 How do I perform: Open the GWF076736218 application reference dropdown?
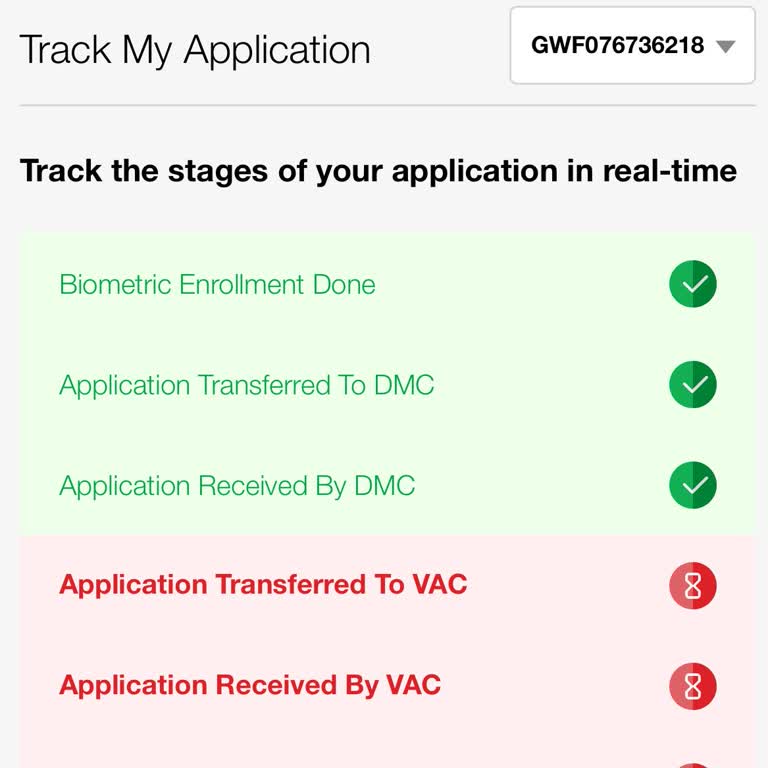[x=632, y=46]
